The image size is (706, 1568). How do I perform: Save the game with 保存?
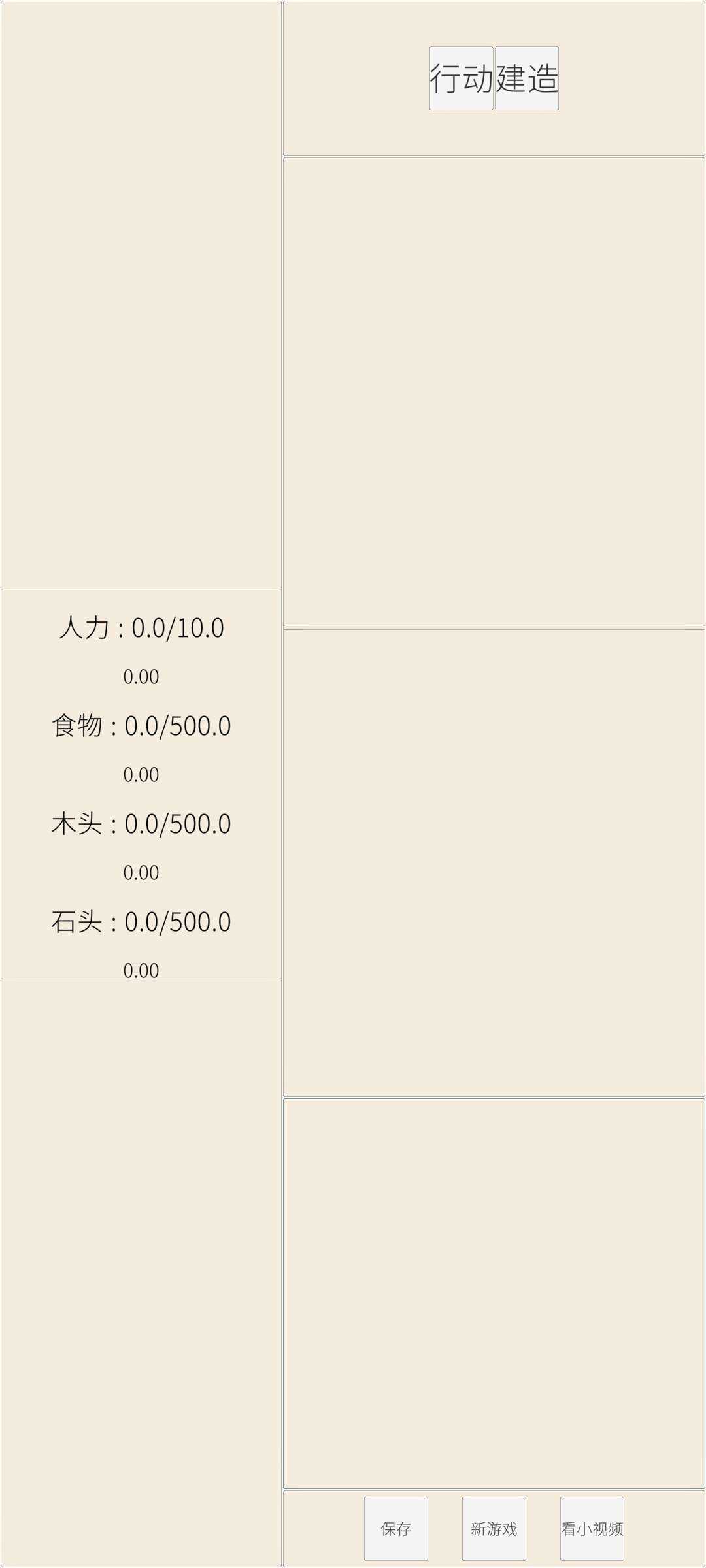click(x=395, y=1528)
